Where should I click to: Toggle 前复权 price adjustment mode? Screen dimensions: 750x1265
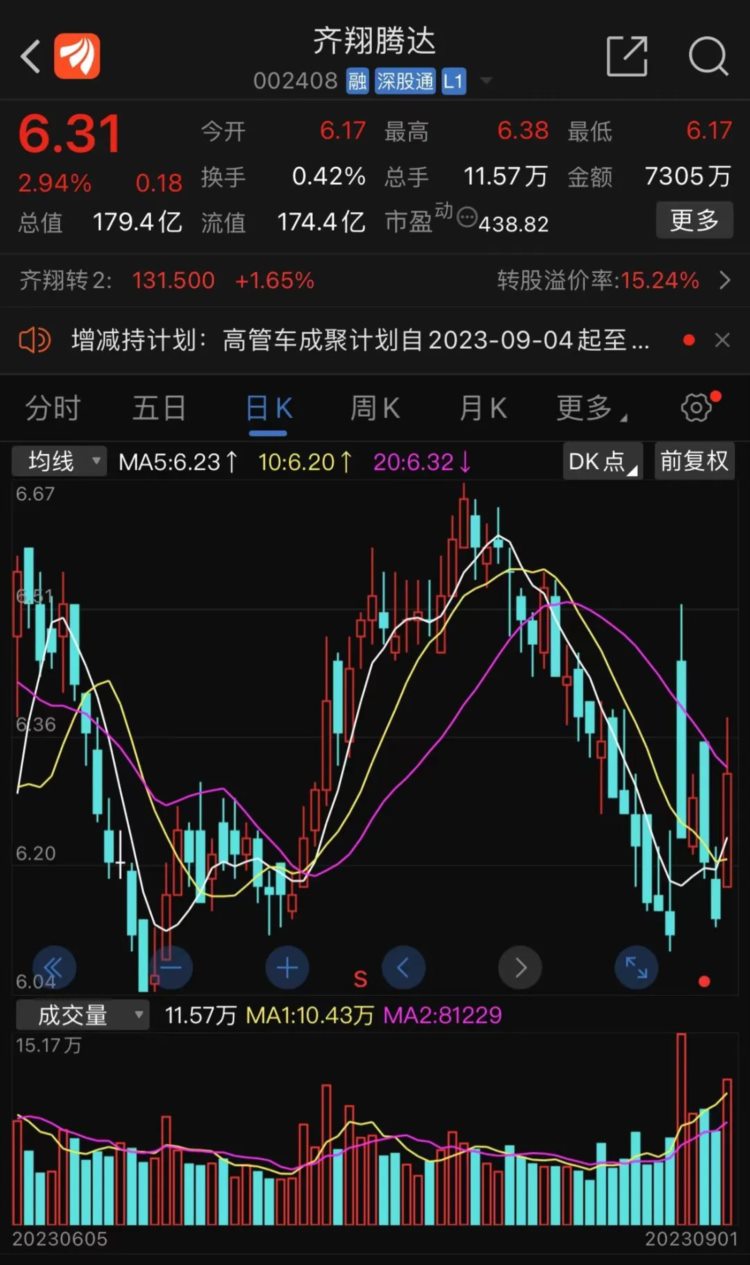694,461
